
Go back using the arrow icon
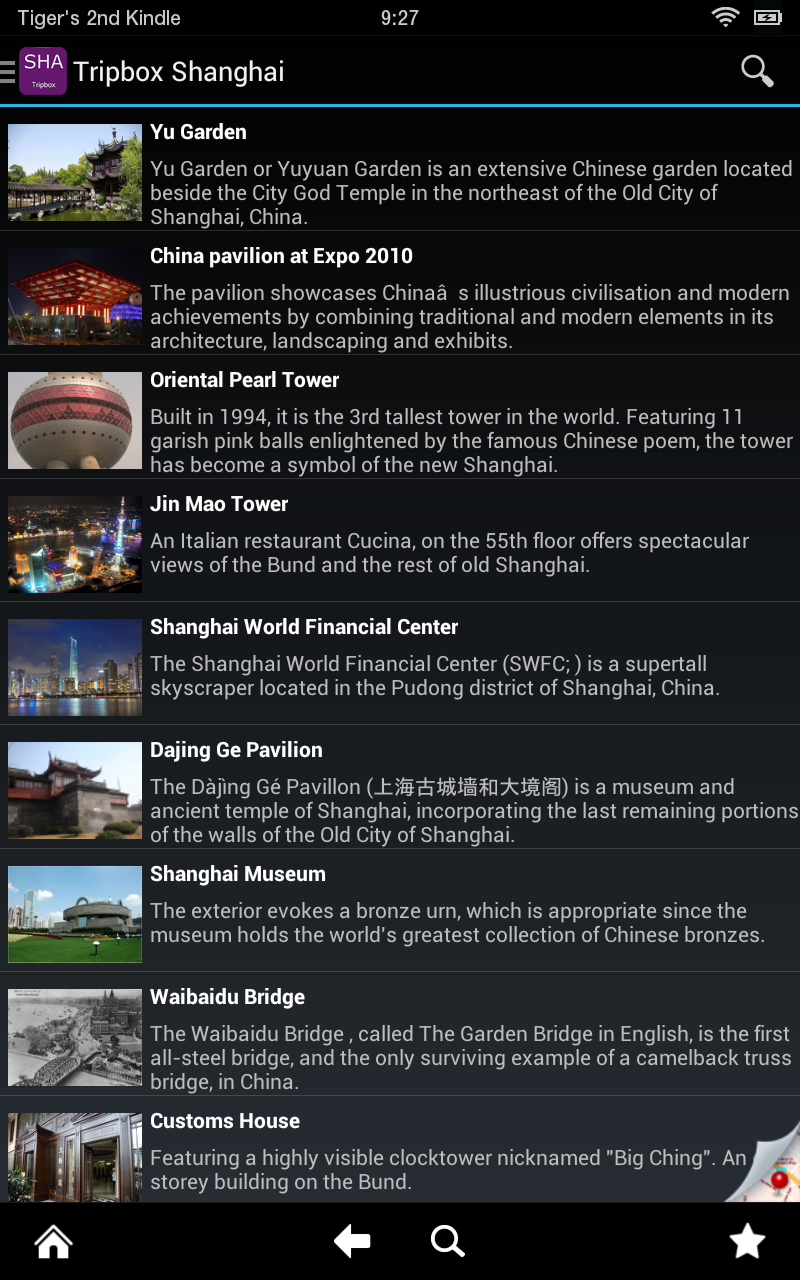[x=351, y=1240]
